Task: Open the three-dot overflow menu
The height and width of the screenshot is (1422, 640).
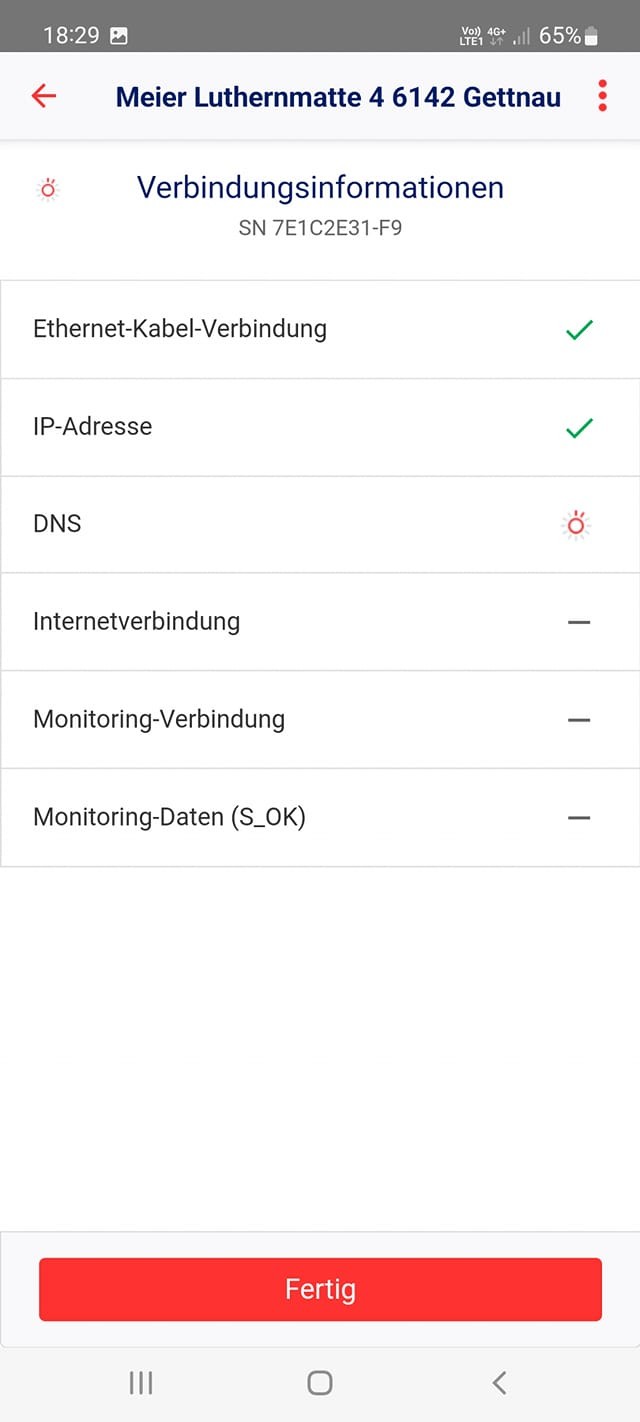Action: (x=602, y=96)
